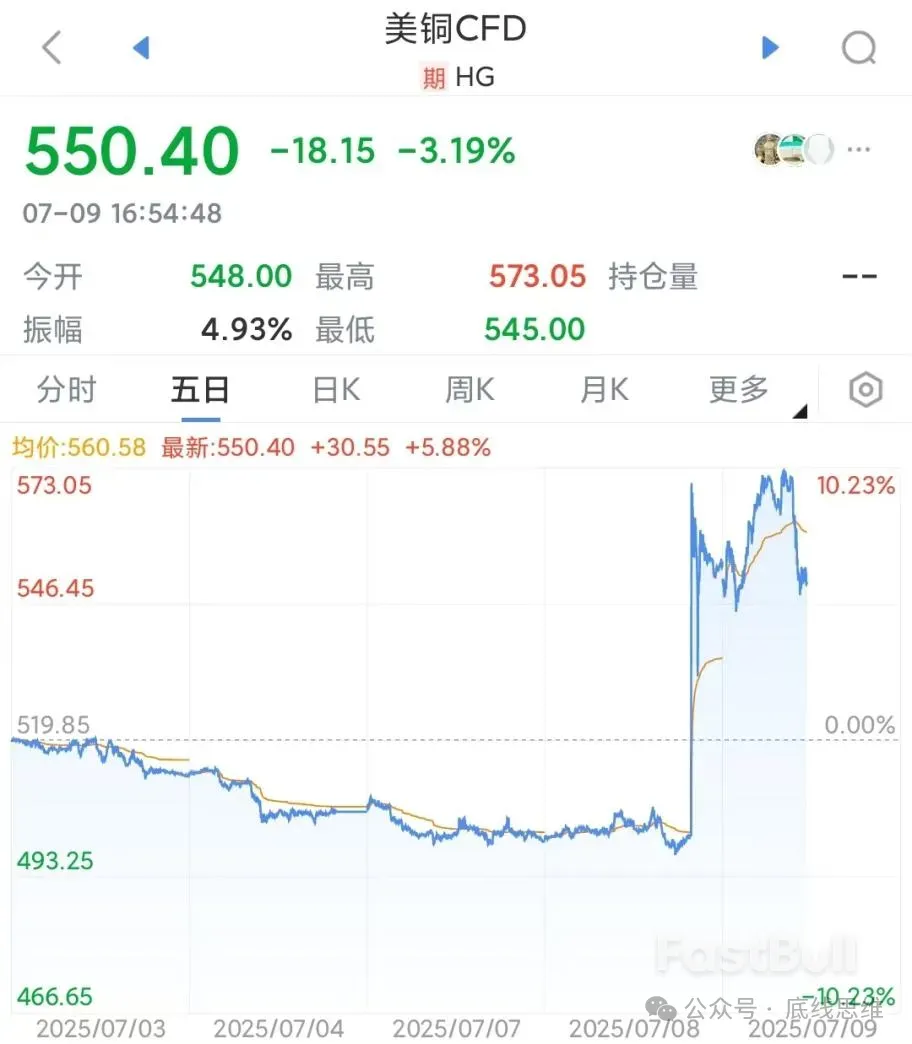912x1044 pixels.
Task: Switch to the 日K tab
Action: pos(334,390)
